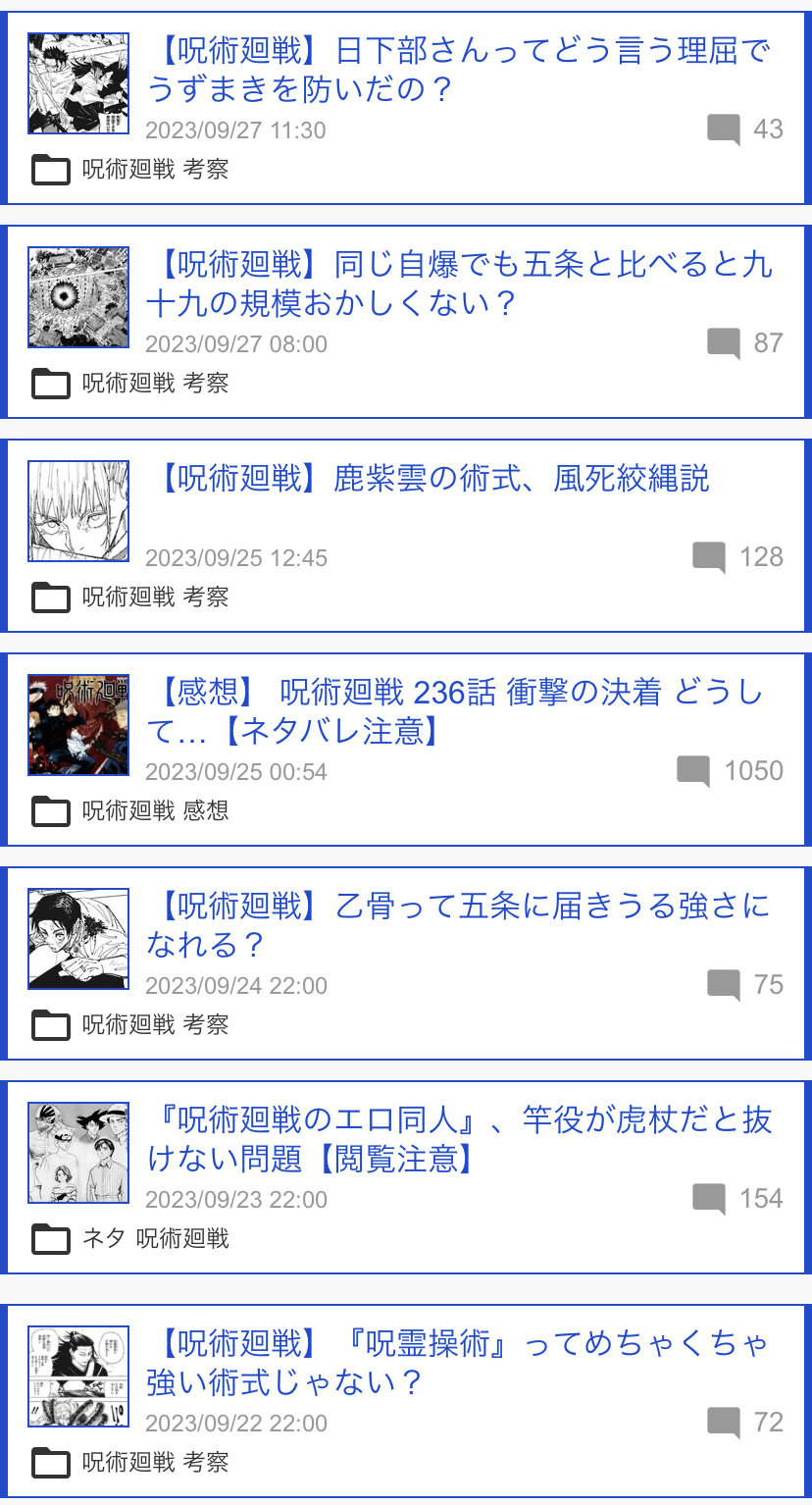Tap the thumbnail of the 呪霊操術 post

tap(78, 1376)
